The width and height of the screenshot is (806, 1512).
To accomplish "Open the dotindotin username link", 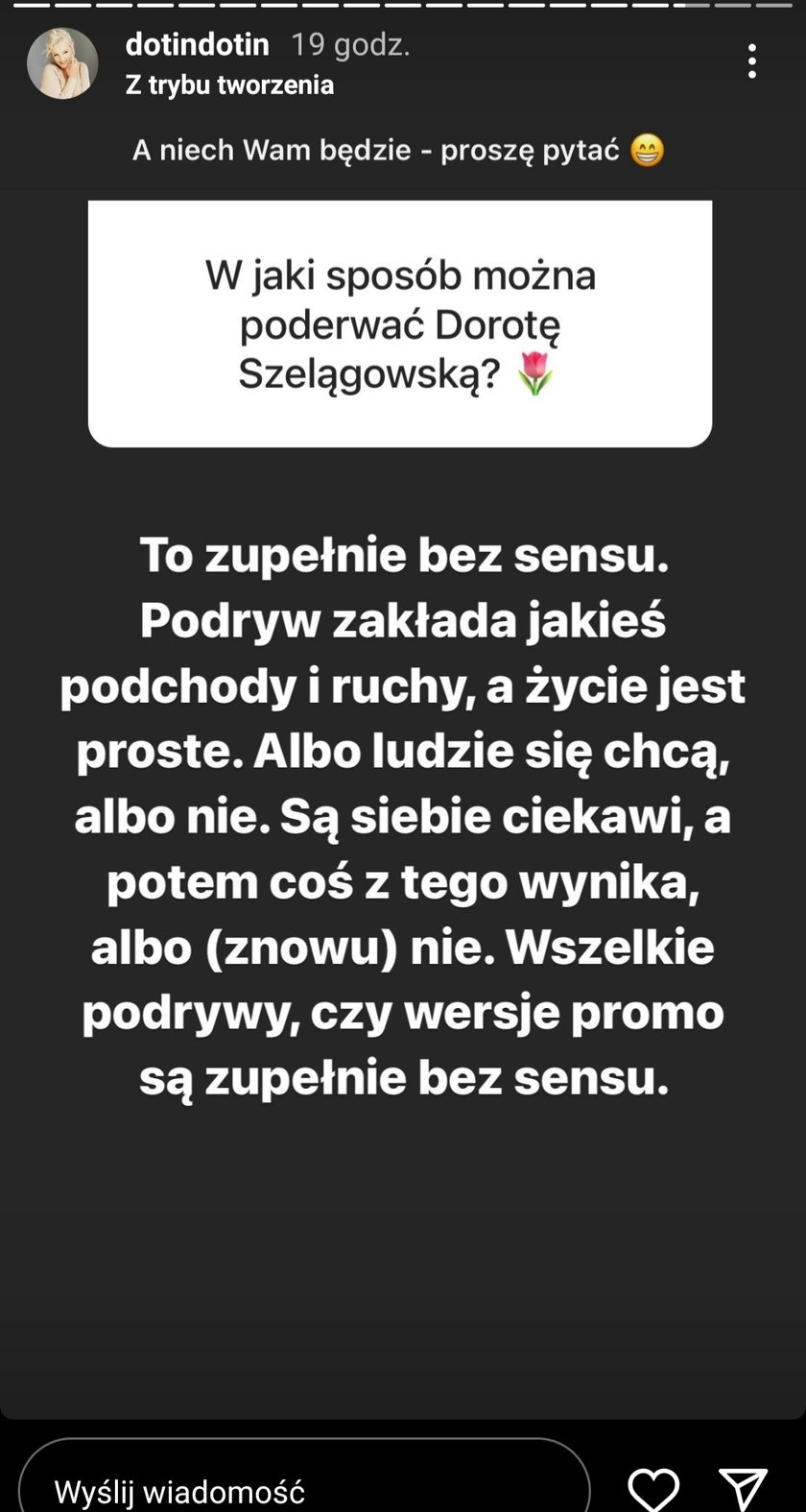I will click(x=197, y=44).
